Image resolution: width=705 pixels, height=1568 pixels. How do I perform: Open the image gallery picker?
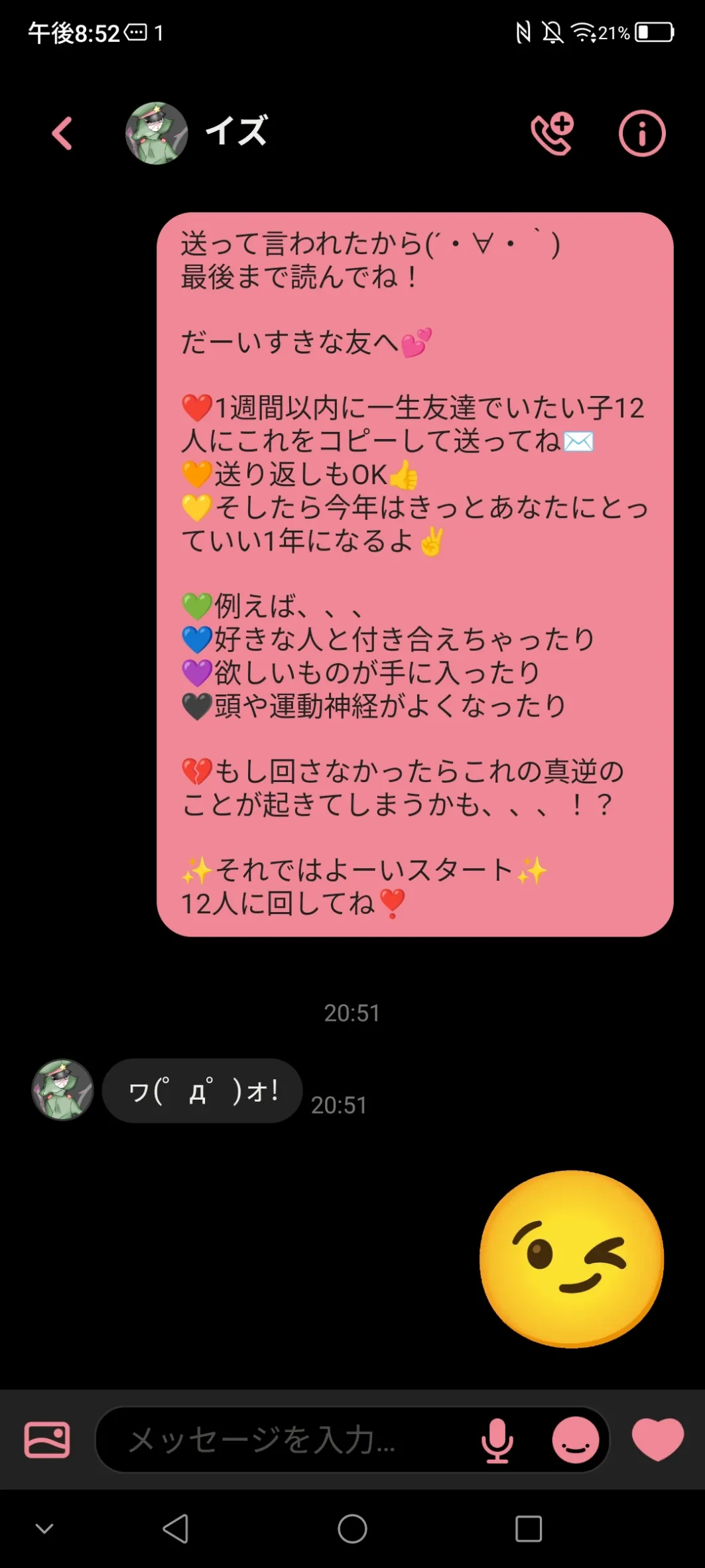click(46, 1440)
